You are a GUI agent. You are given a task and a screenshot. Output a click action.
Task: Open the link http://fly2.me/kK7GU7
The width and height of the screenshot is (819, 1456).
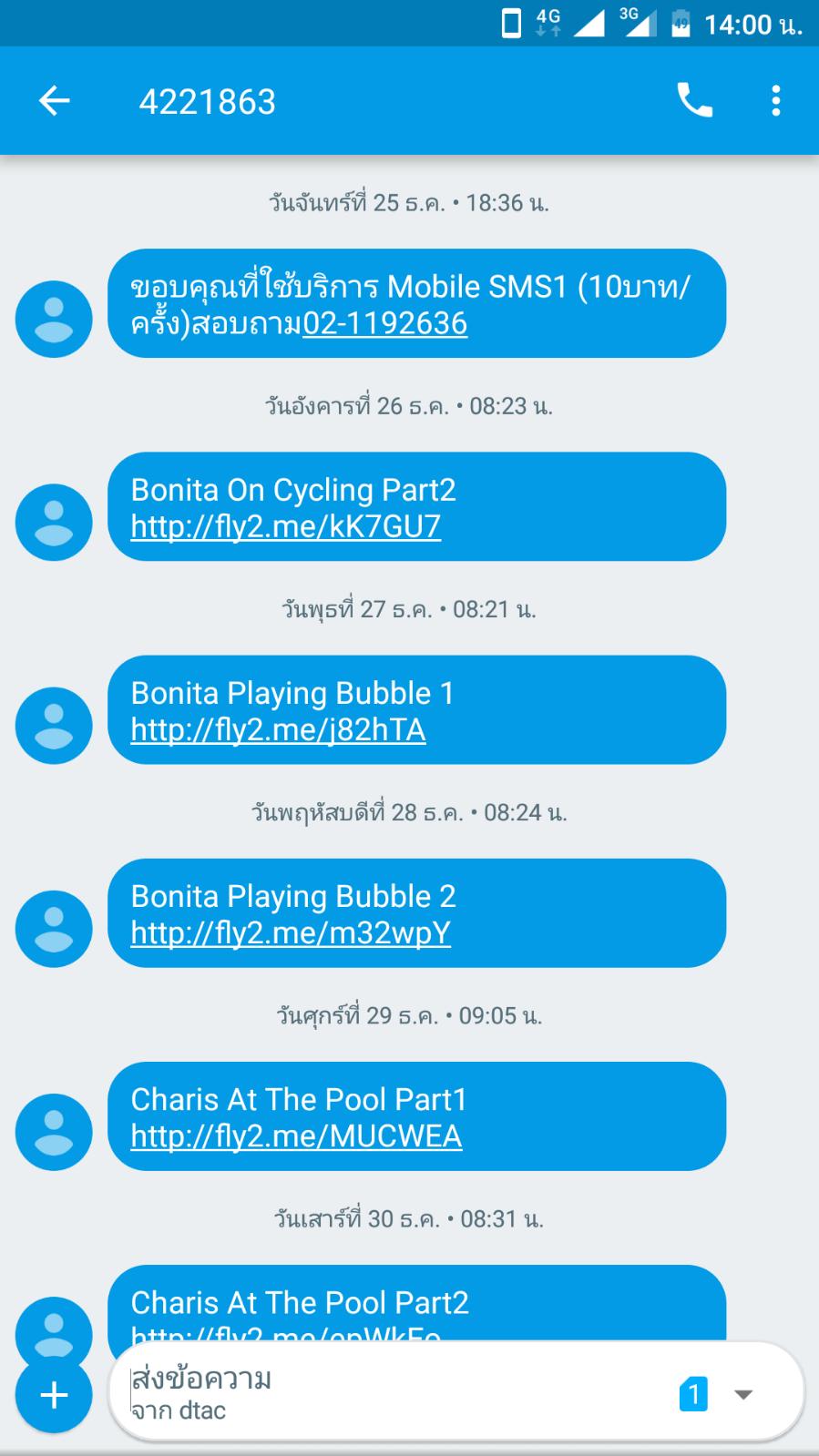(x=286, y=527)
